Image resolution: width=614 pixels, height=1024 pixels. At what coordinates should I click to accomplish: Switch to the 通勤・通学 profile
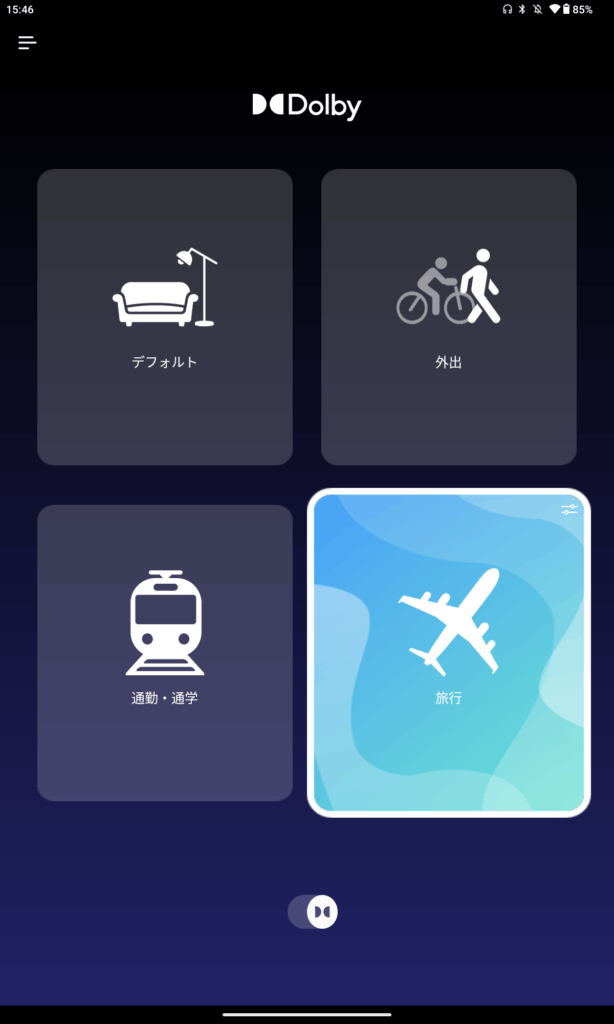point(165,652)
